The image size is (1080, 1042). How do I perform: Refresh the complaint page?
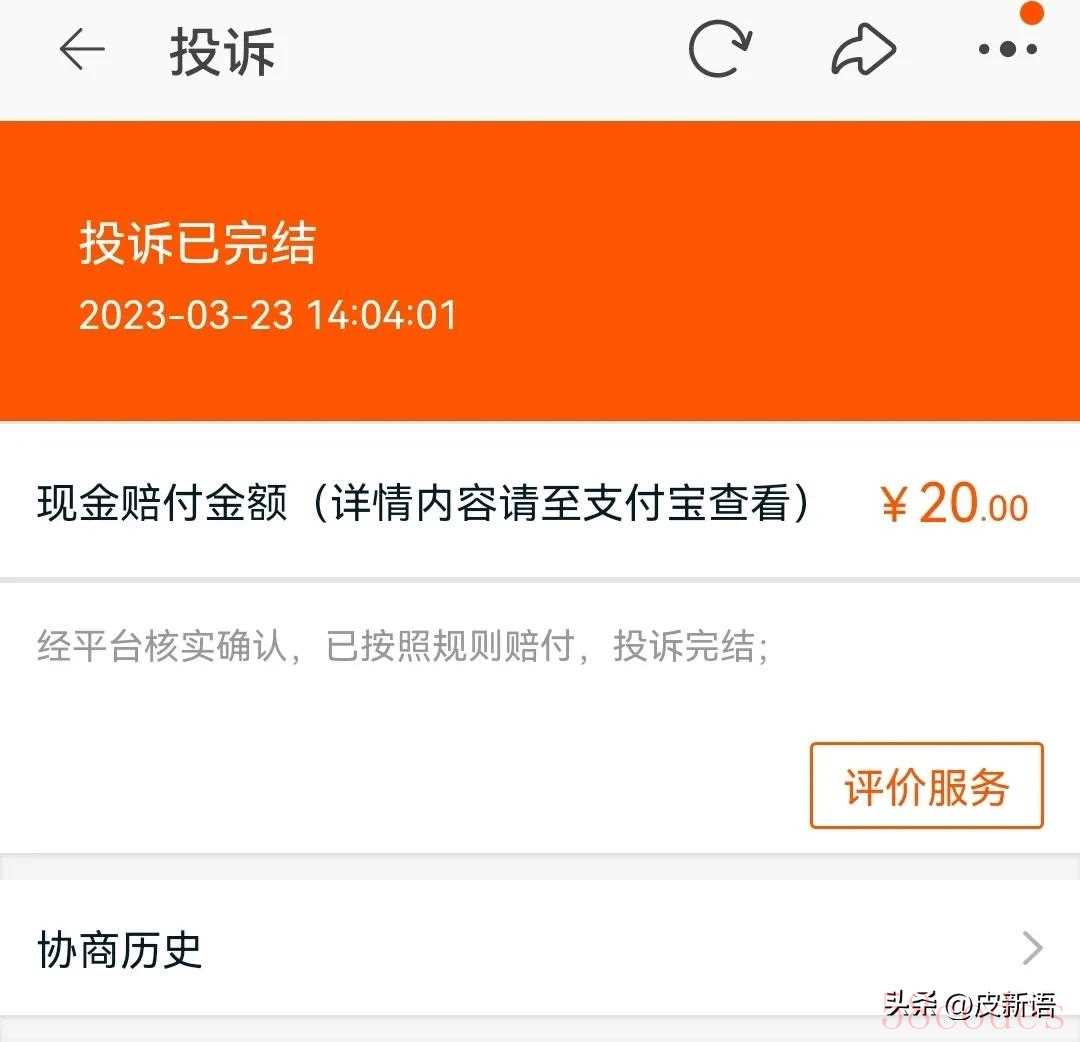tap(719, 50)
